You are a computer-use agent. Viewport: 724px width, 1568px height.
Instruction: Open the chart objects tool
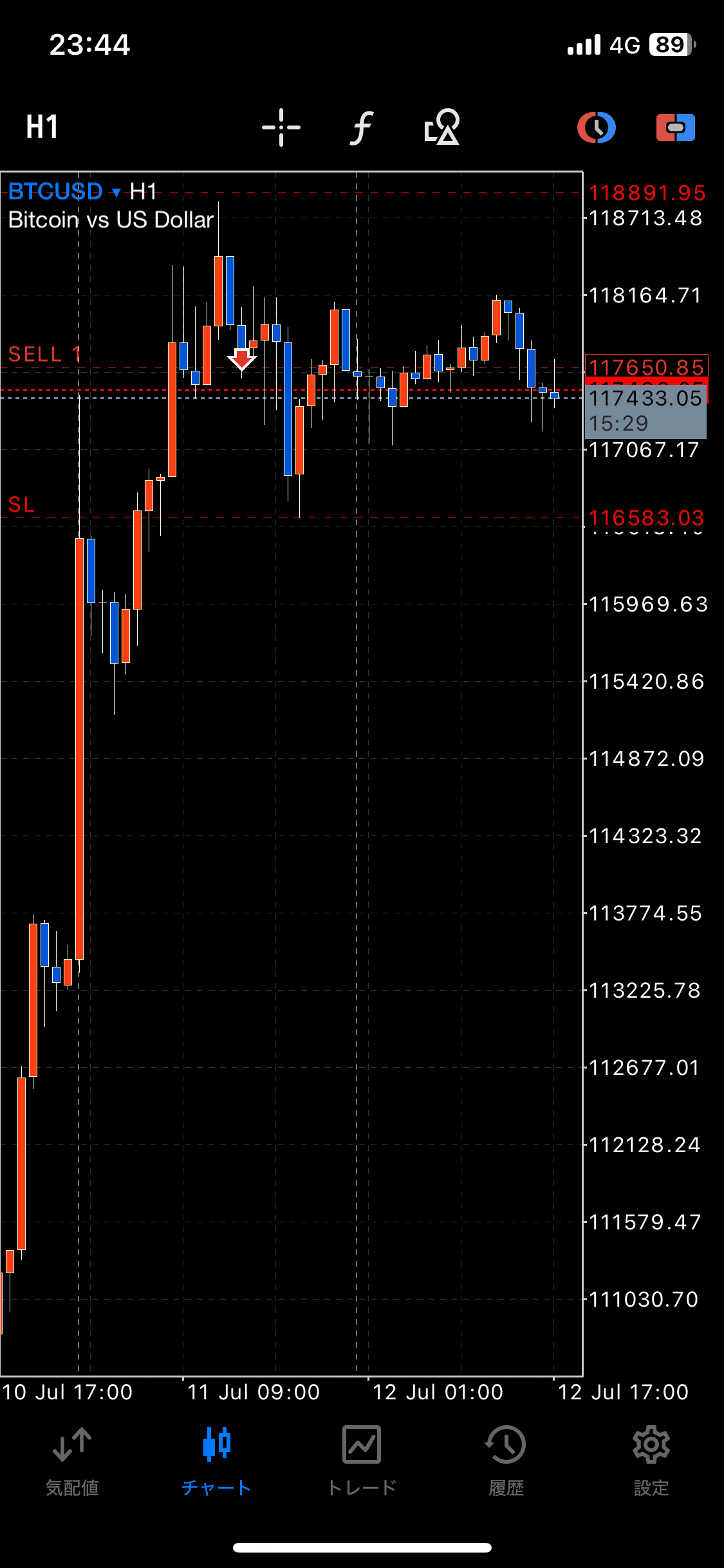coord(441,127)
